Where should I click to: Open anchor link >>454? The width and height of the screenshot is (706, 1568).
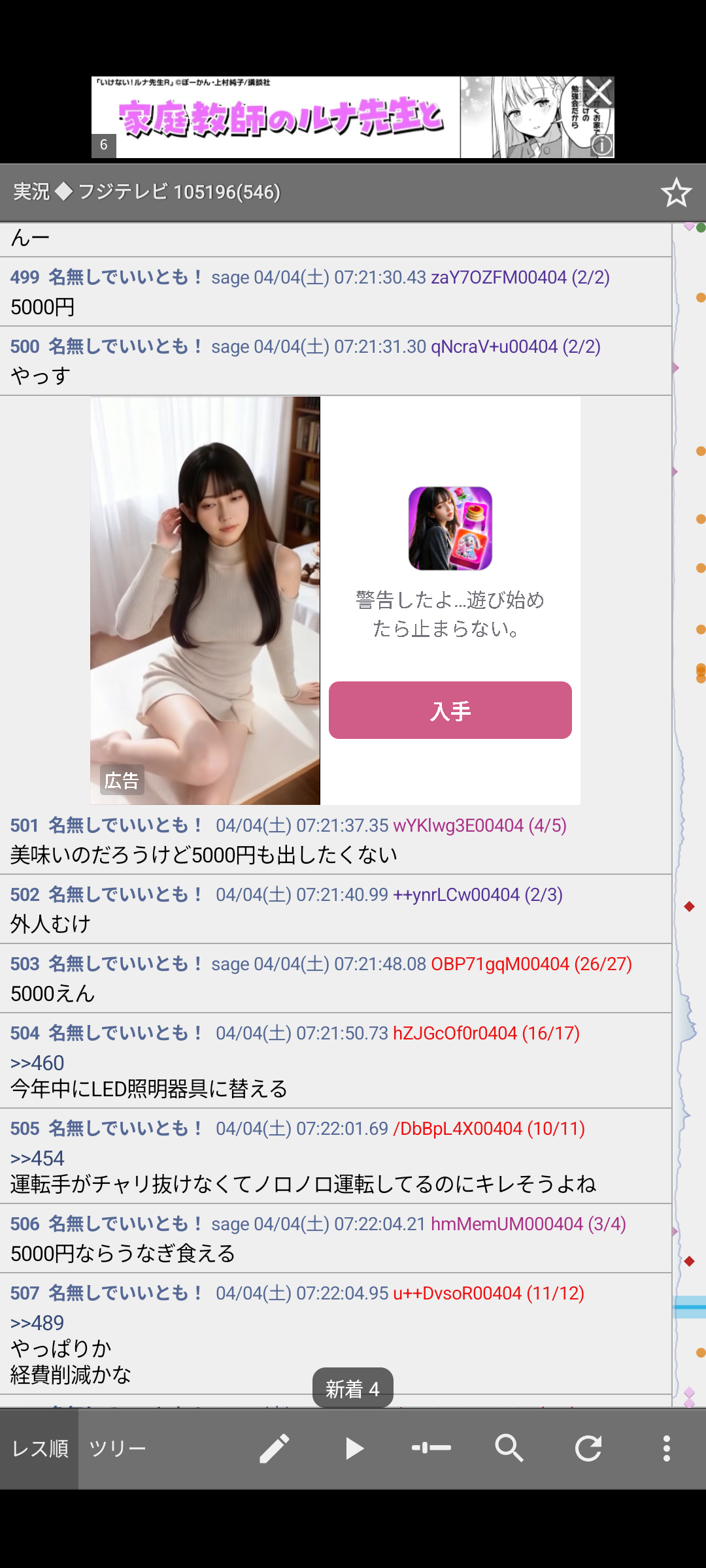coord(37,1158)
